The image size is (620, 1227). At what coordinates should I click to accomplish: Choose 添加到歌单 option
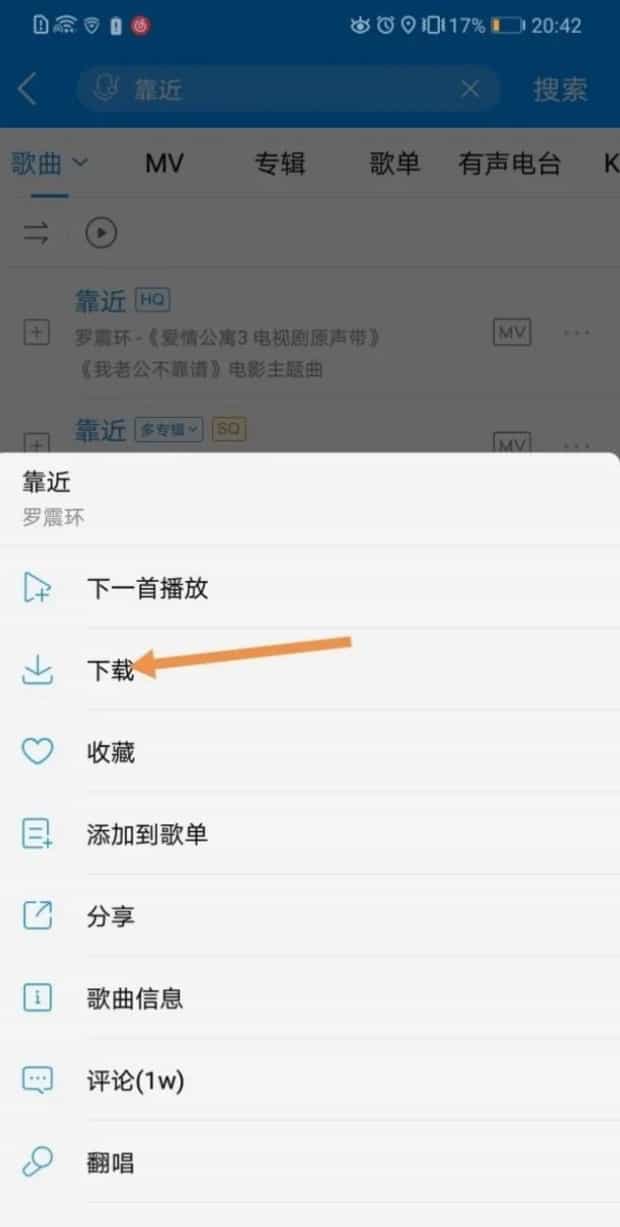coord(147,834)
